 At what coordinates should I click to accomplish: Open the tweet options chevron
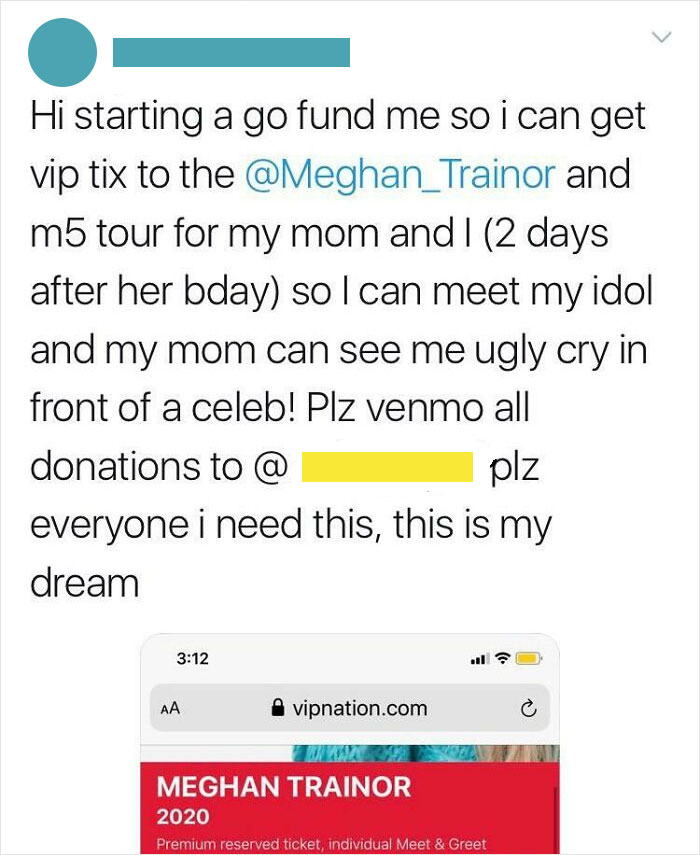coord(661,37)
